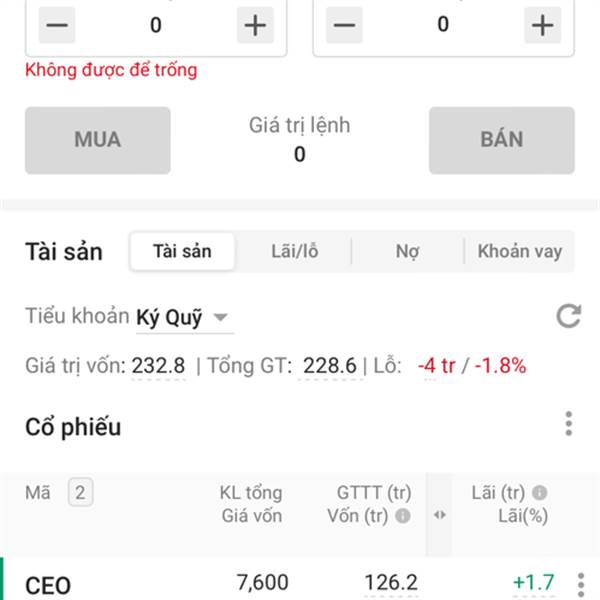Image resolution: width=600 pixels, height=600 pixels.
Task: Open the Khoản vay tab
Action: (519, 252)
